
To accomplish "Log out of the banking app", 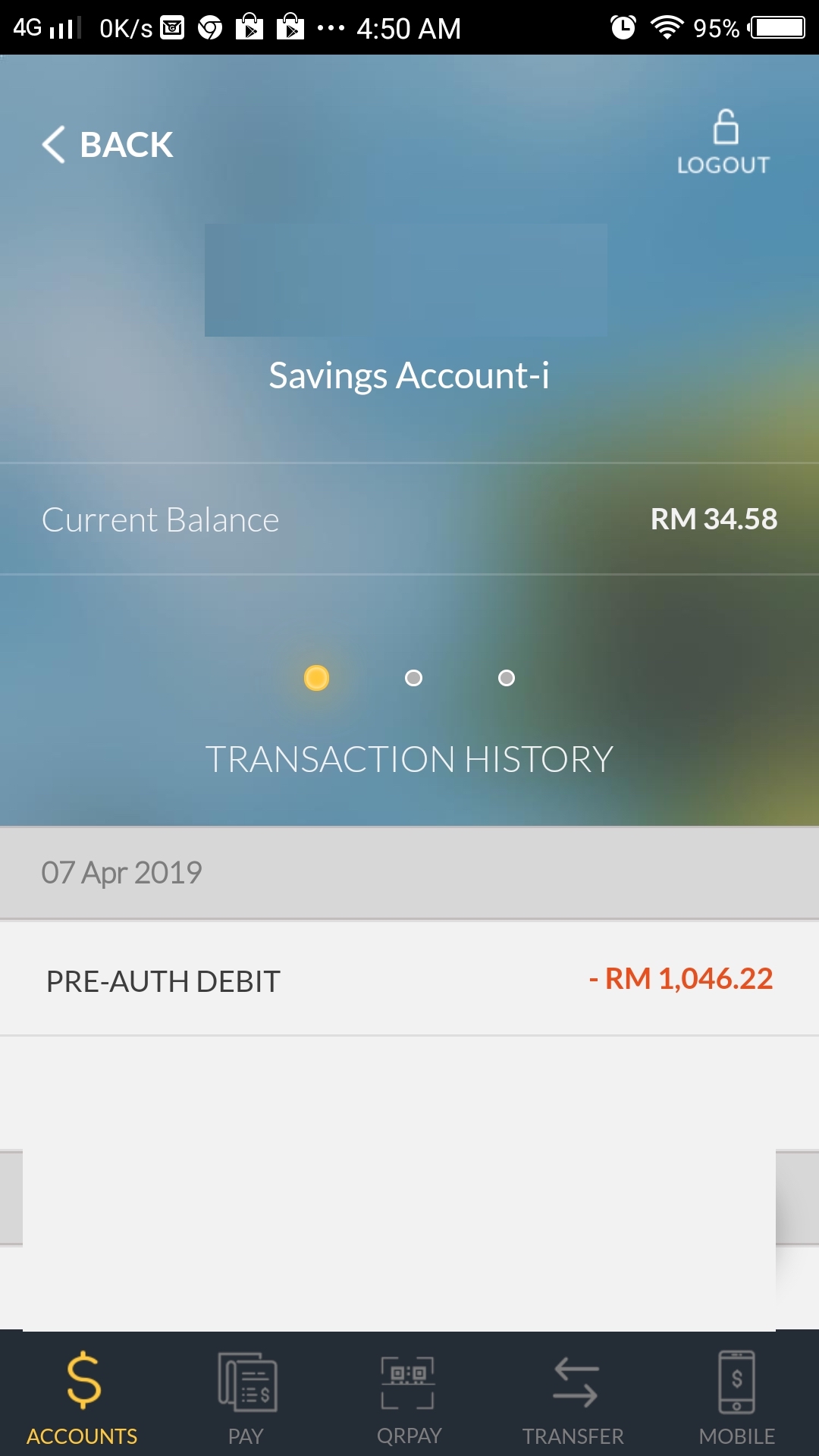I will coord(723,143).
